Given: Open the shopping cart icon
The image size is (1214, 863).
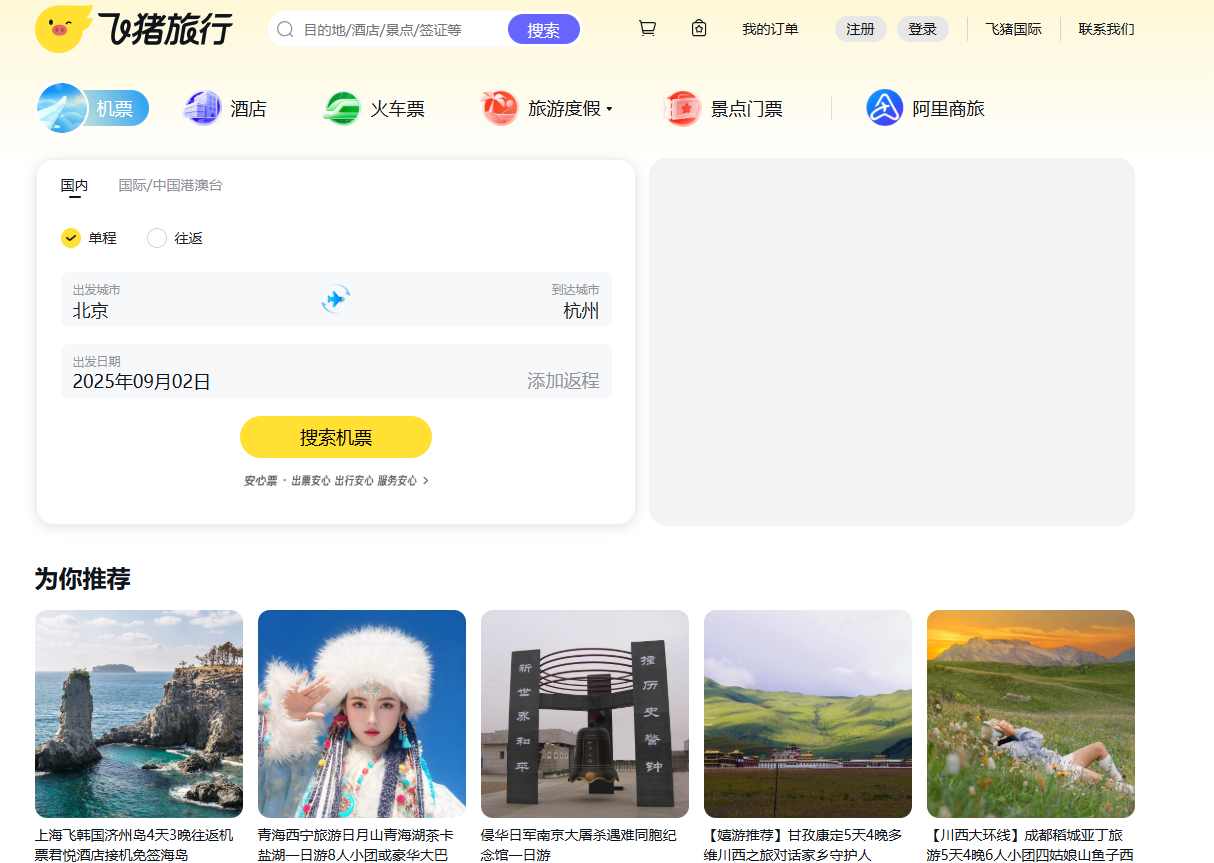Looking at the screenshot, I should click(x=647, y=29).
